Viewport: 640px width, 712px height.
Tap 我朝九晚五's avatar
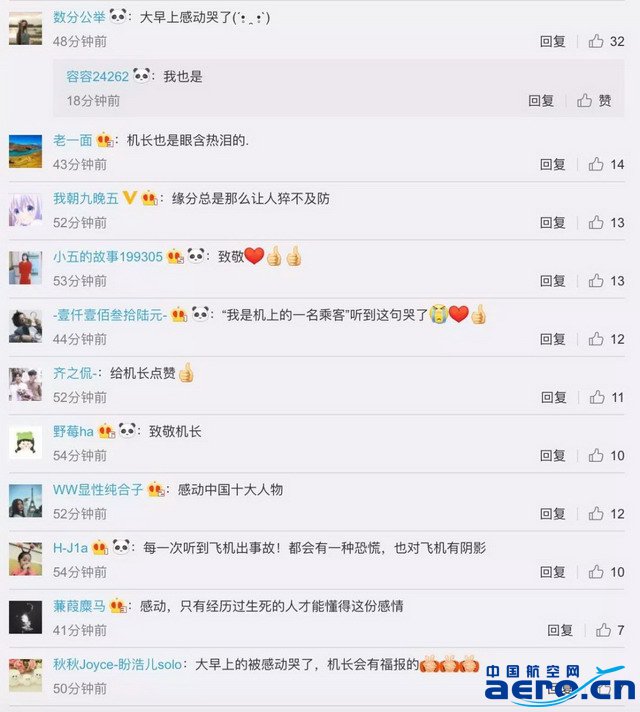pos(25,210)
